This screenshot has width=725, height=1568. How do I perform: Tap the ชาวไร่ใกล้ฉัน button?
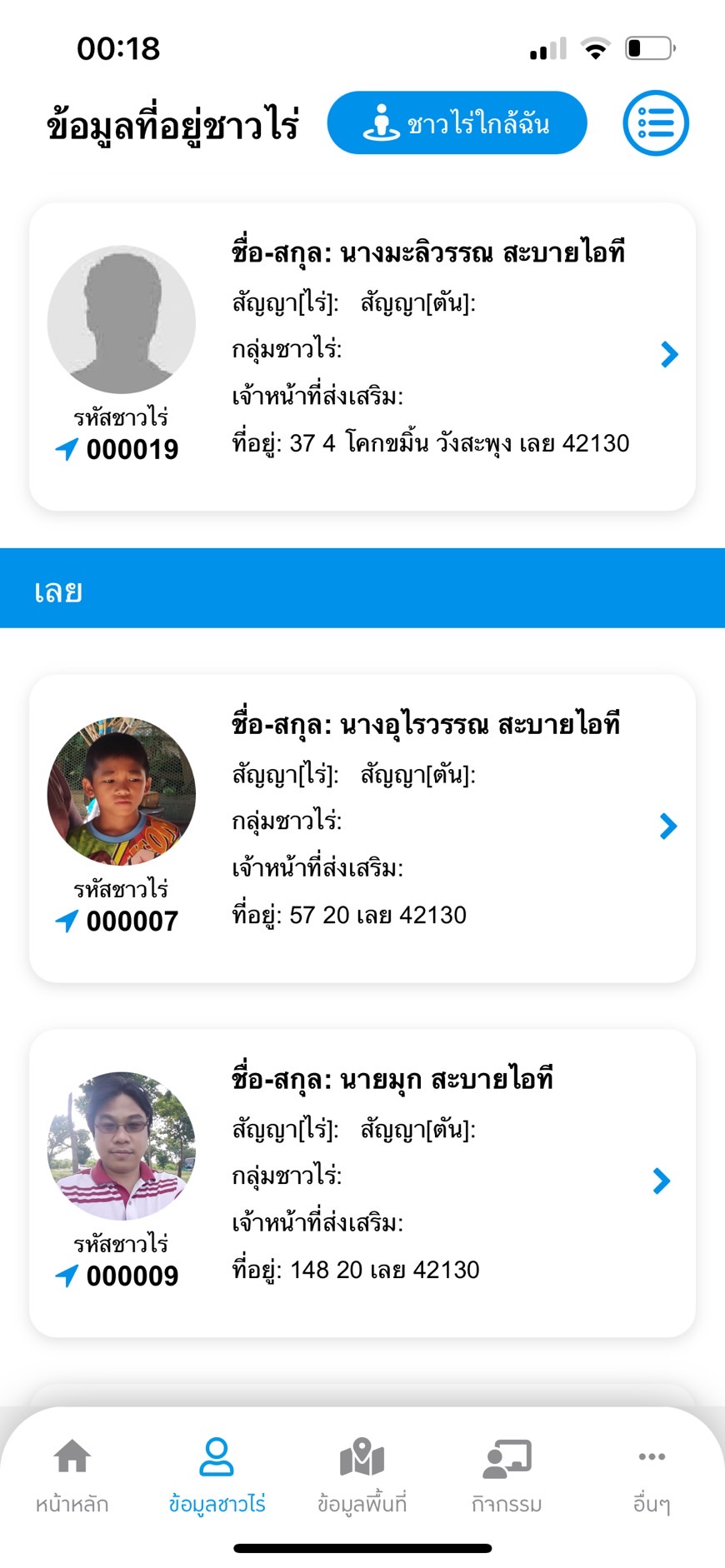pyautogui.click(x=457, y=123)
